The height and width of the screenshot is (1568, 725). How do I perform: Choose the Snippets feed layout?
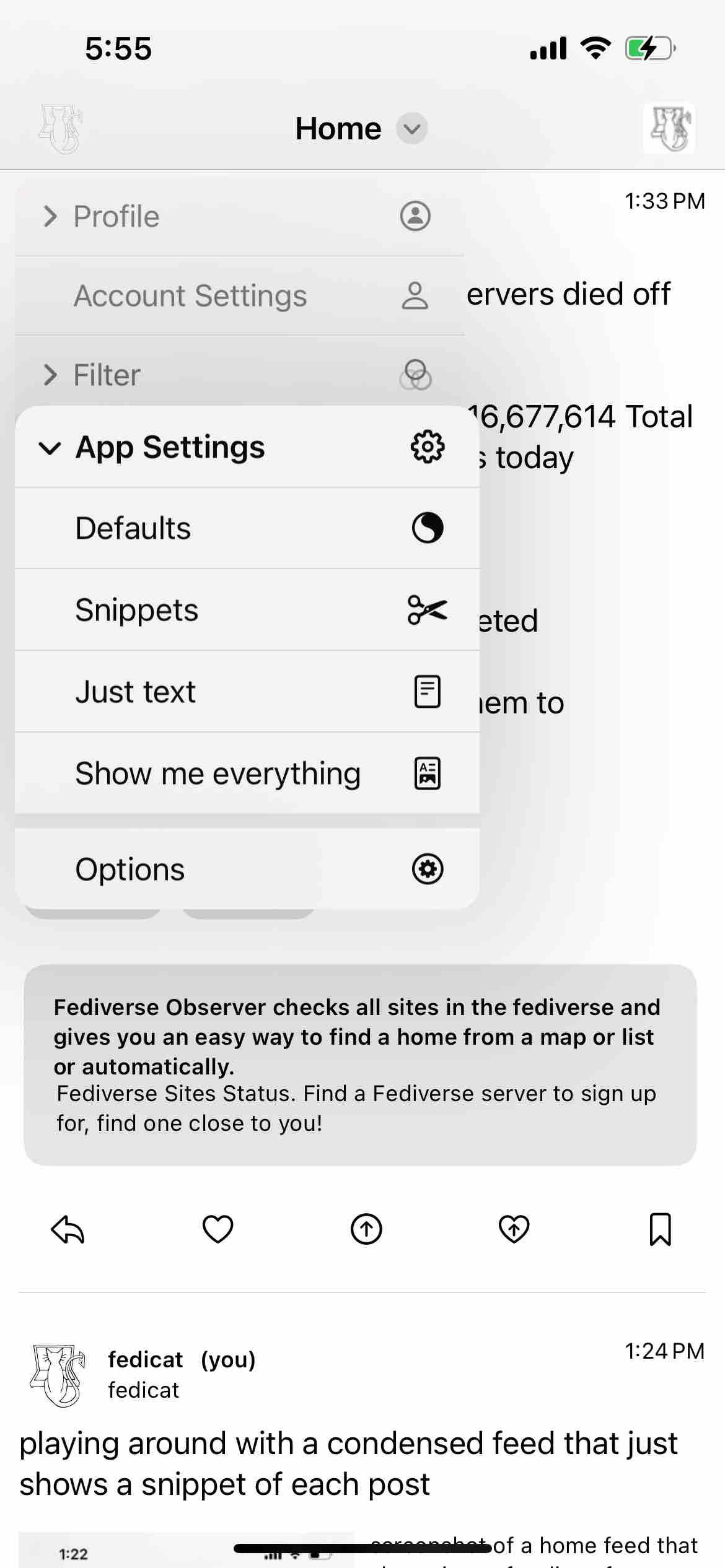pyautogui.click(x=247, y=610)
